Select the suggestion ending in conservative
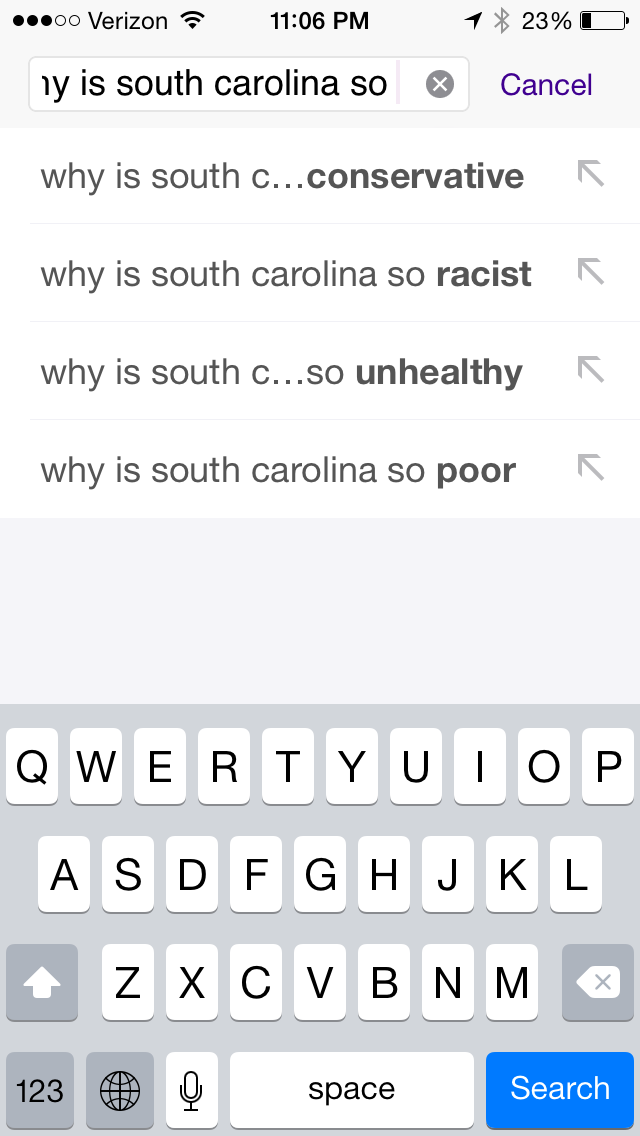This screenshot has height=1136, width=640. 282,177
